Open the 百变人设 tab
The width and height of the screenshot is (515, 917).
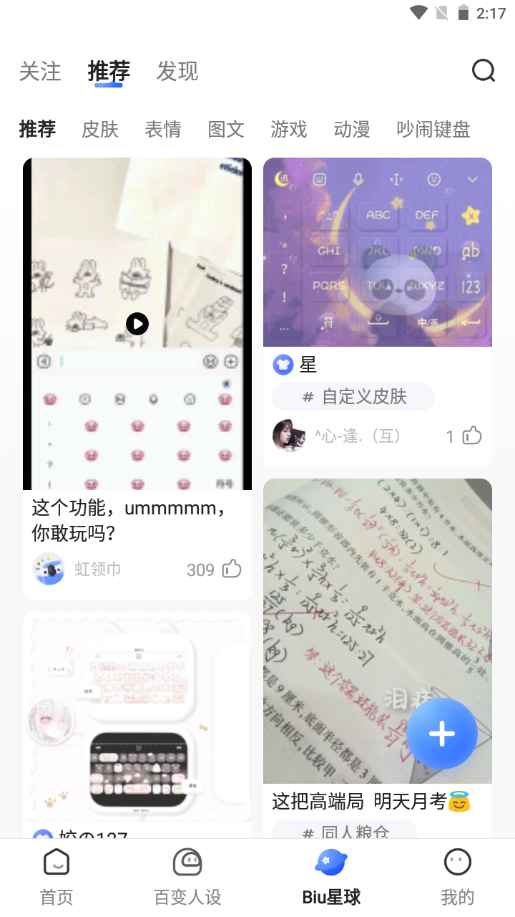187,877
